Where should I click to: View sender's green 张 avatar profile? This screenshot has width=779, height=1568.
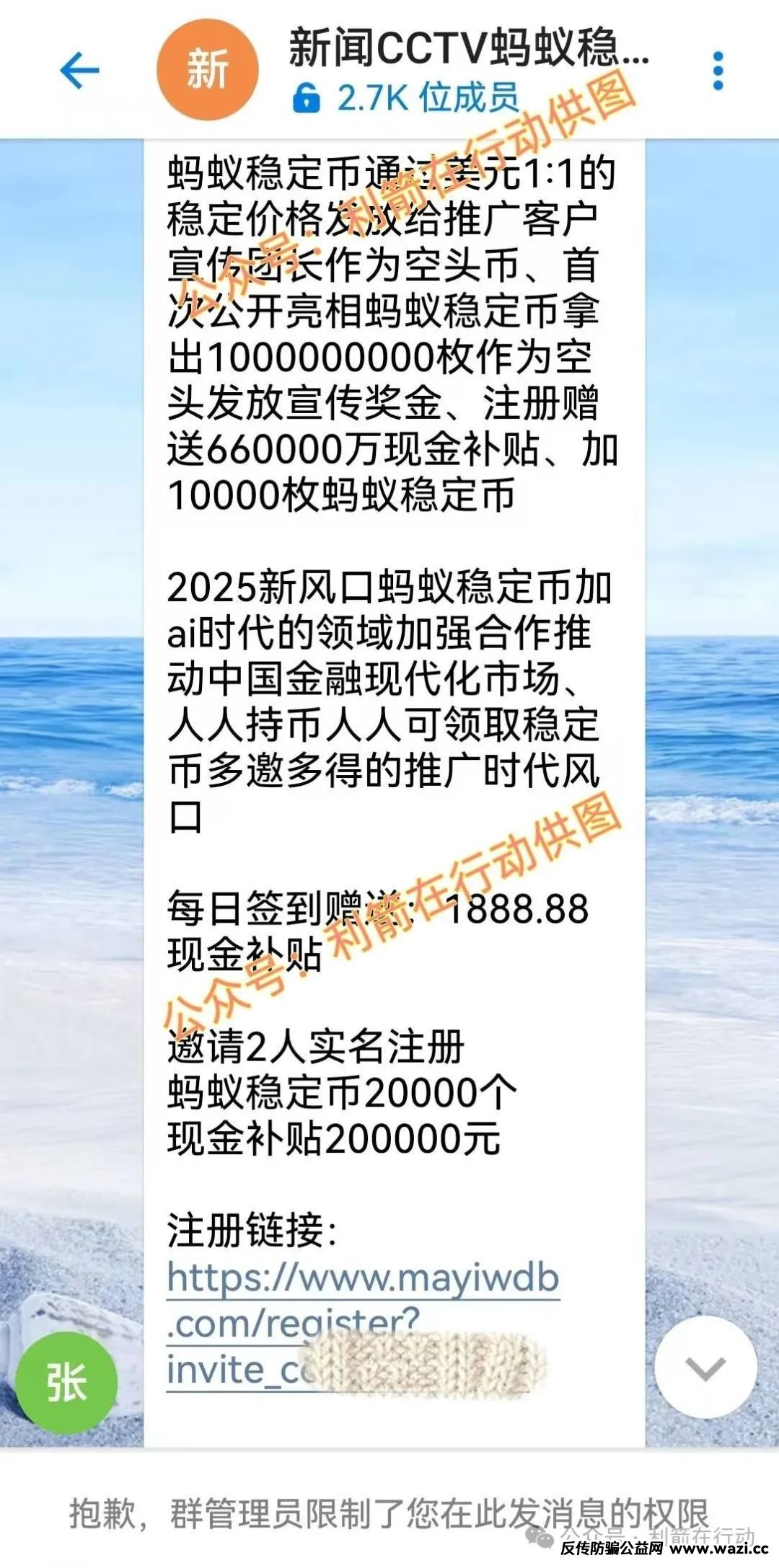pyautogui.click(x=66, y=1383)
